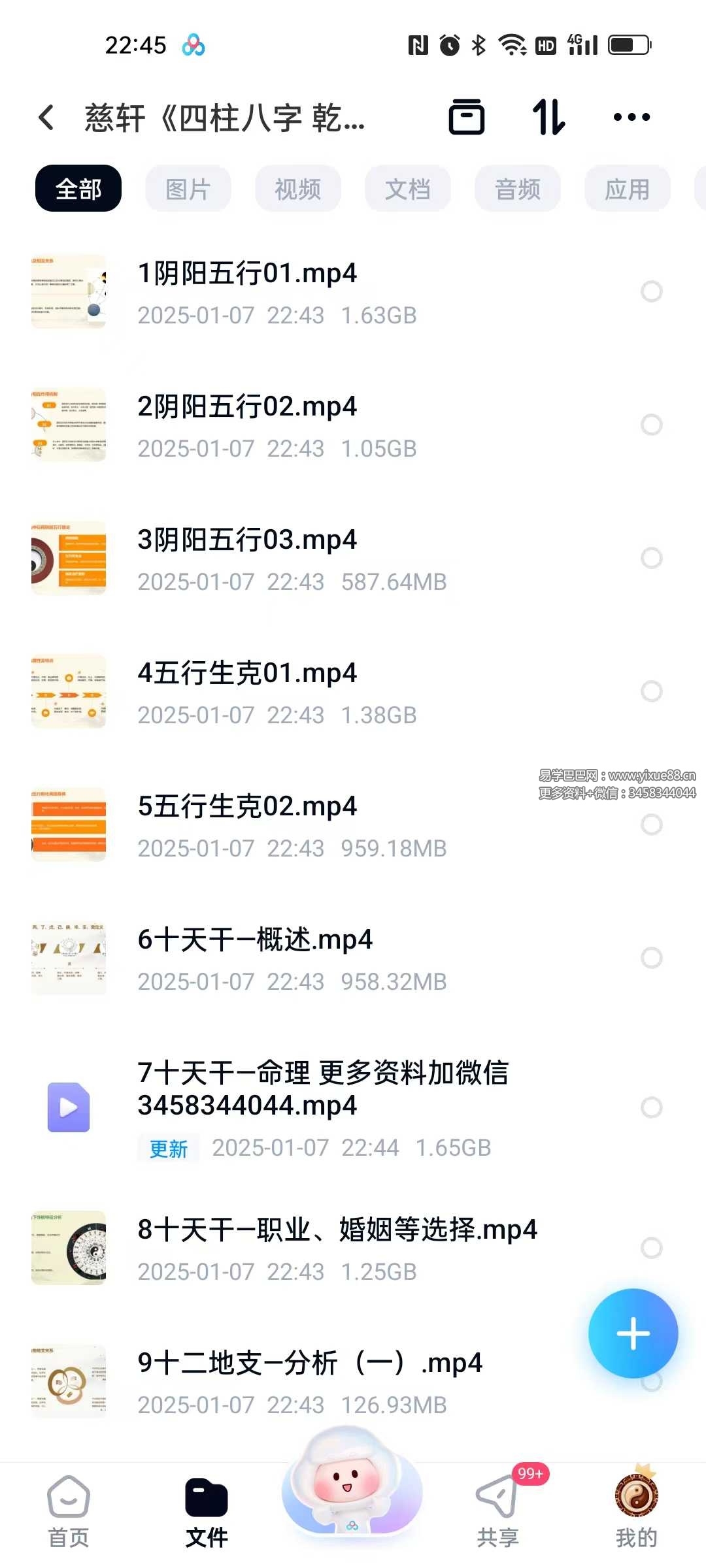Screen dimensions: 706x1568
Task: Open the sort order options
Action: point(548,118)
